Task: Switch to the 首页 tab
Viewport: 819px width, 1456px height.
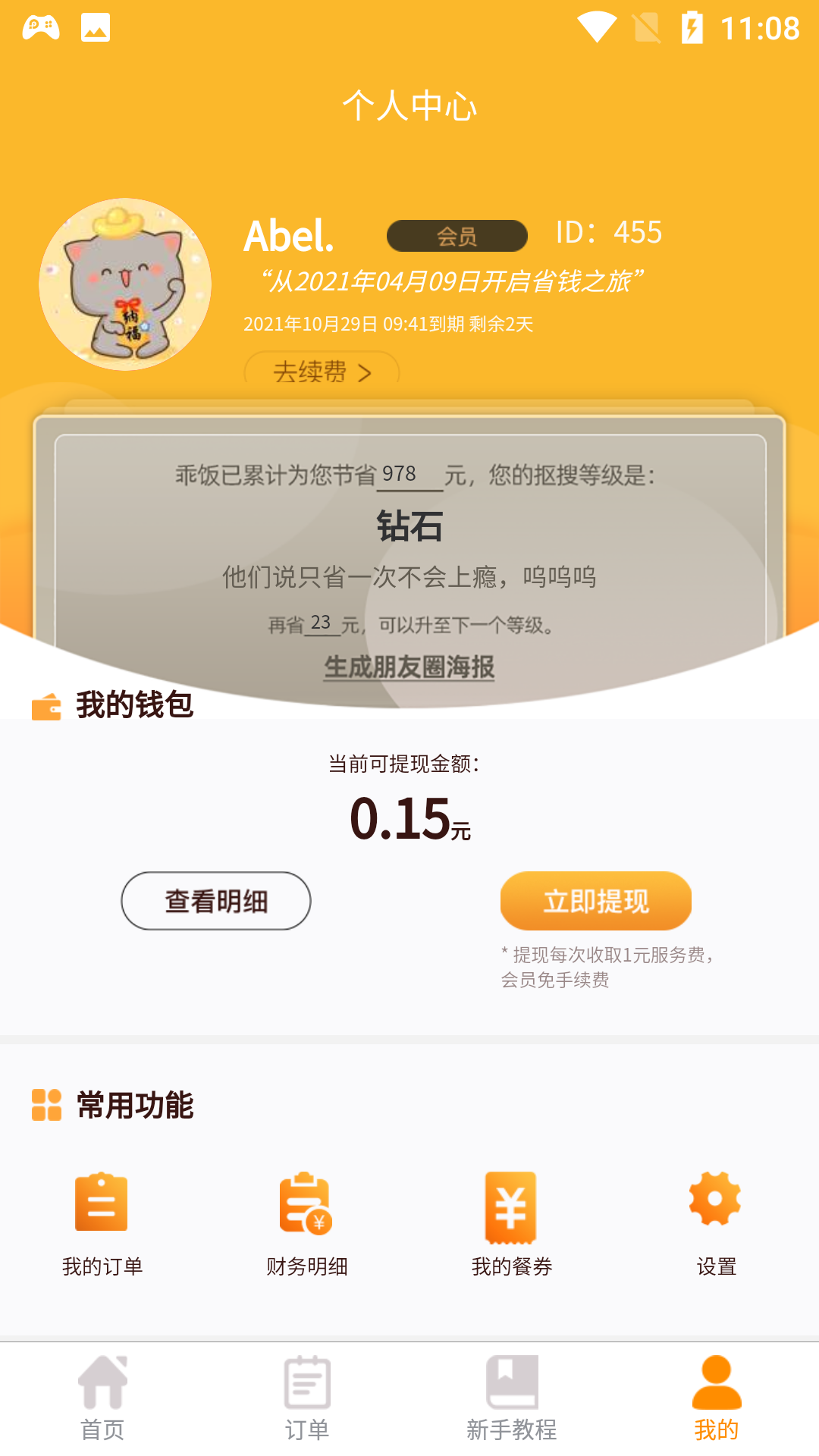Action: click(x=102, y=1398)
